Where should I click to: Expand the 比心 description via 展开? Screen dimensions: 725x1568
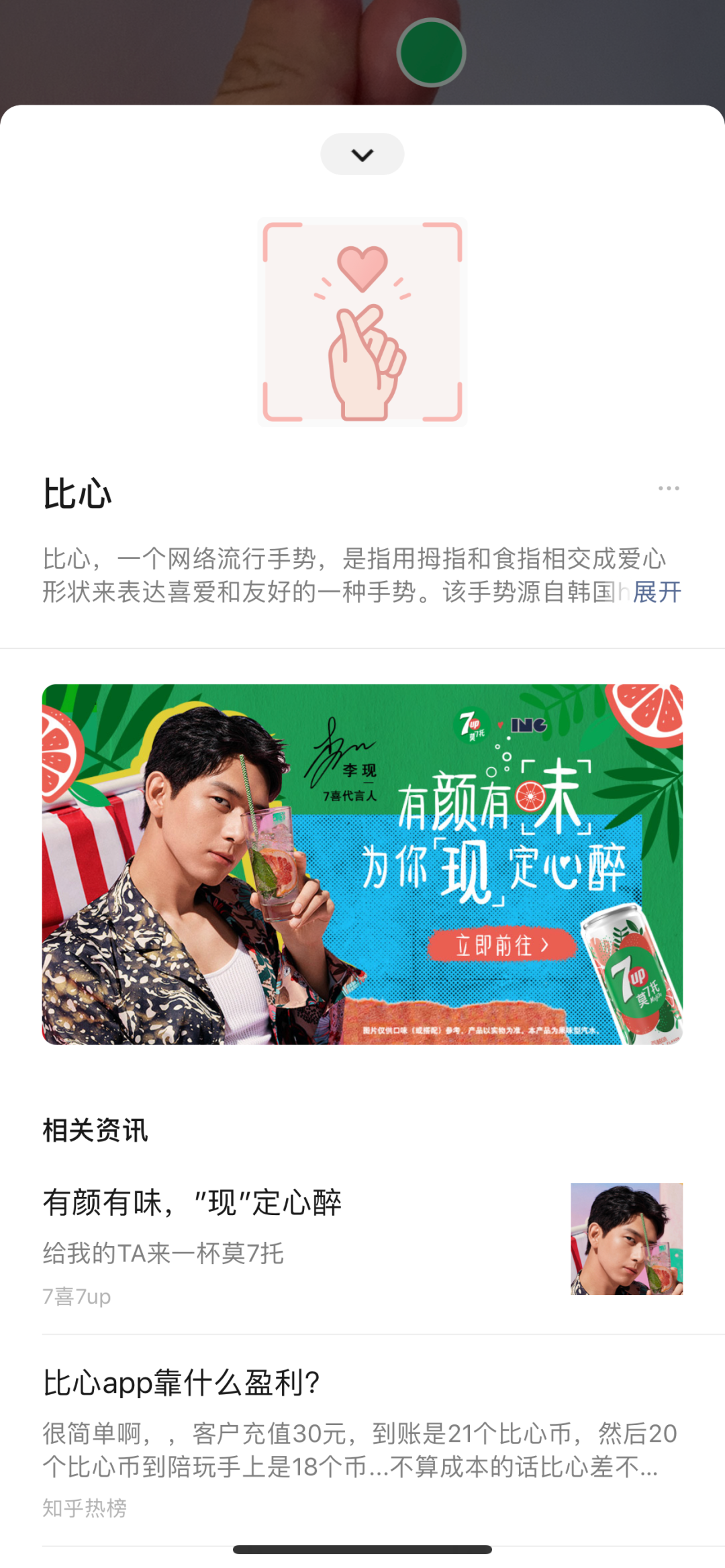coord(657,592)
